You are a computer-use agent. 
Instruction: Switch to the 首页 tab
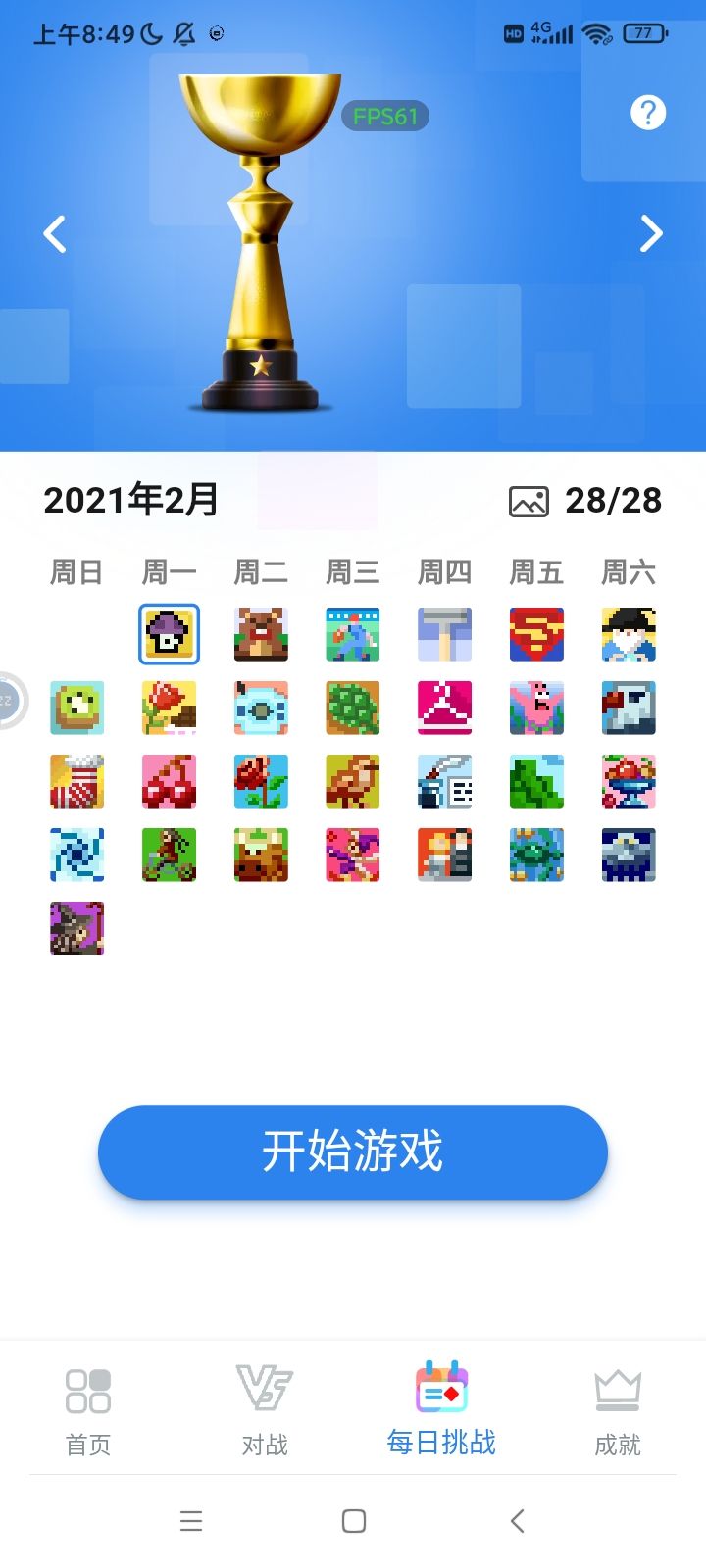[87, 1408]
